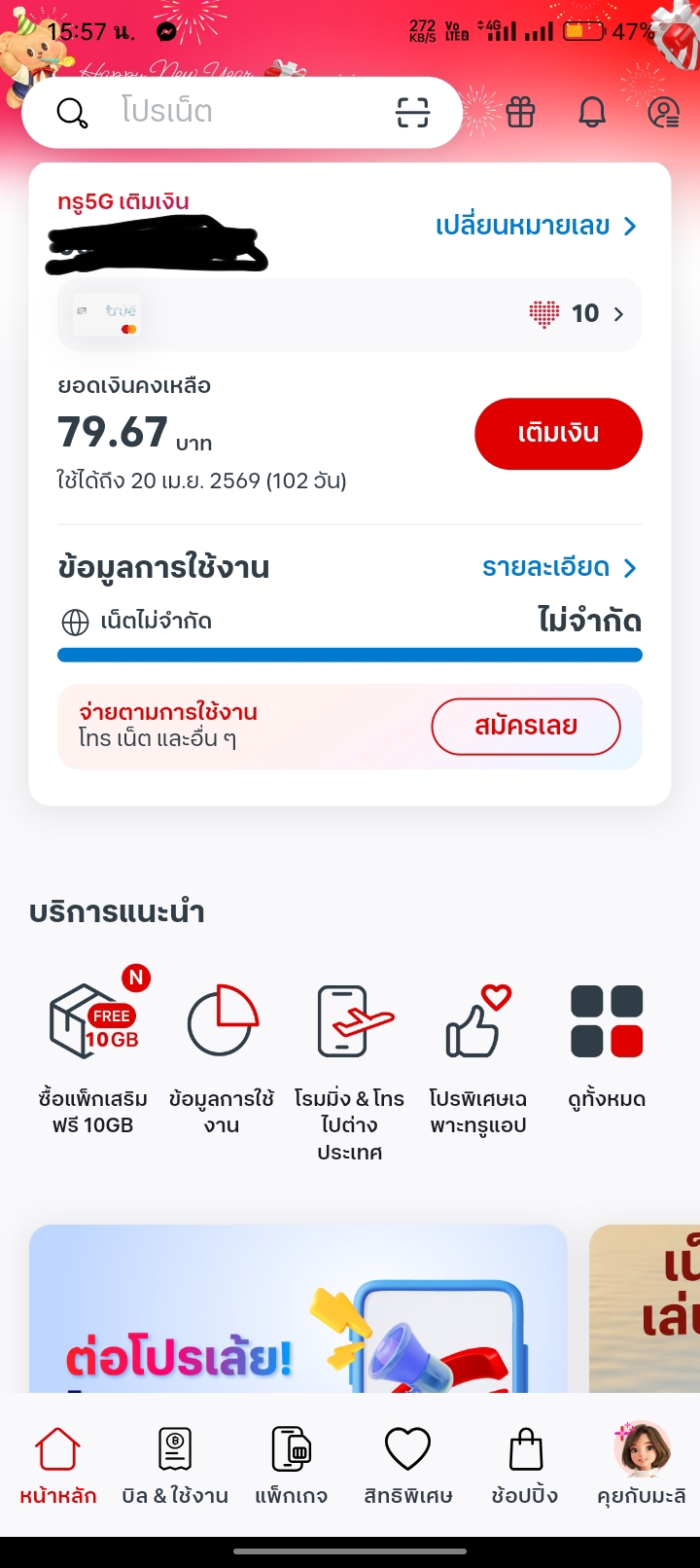Open the gift rewards icon
This screenshot has width=700, height=1568.
pyautogui.click(x=520, y=113)
